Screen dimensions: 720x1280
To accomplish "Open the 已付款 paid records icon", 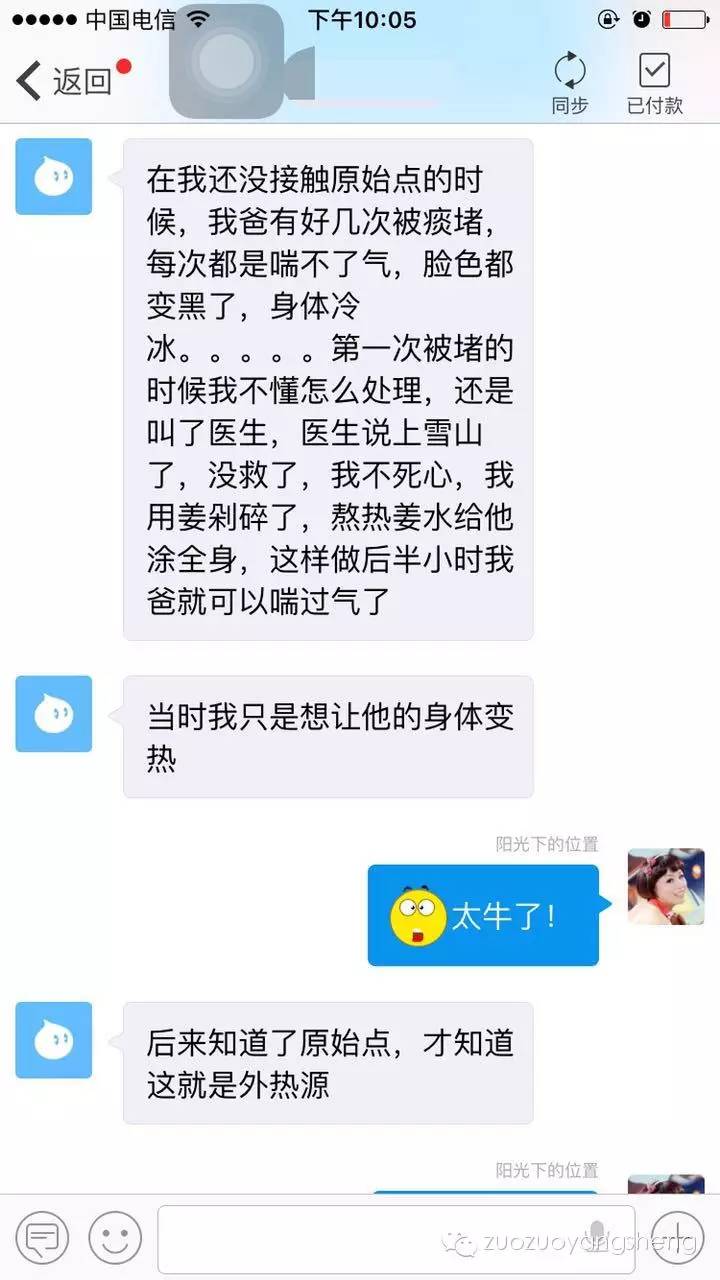I will click(654, 75).
